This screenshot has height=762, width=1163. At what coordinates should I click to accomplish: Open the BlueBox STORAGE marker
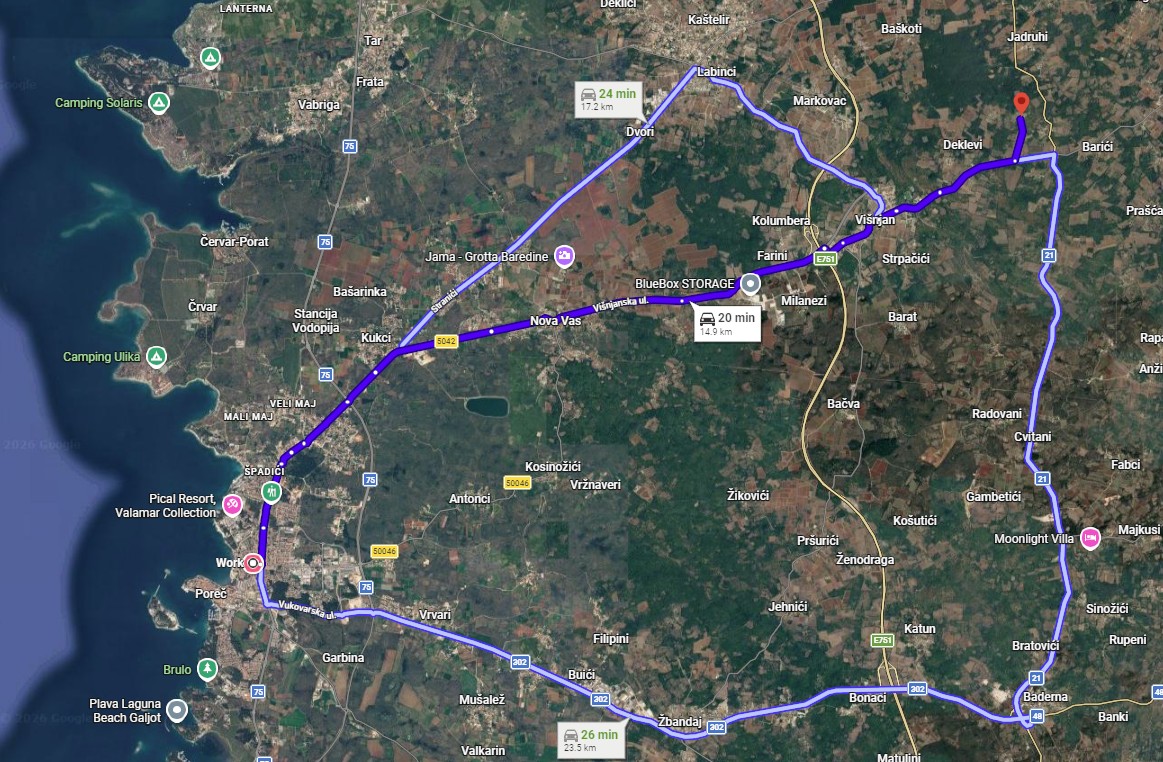click(x=751, y=283)
